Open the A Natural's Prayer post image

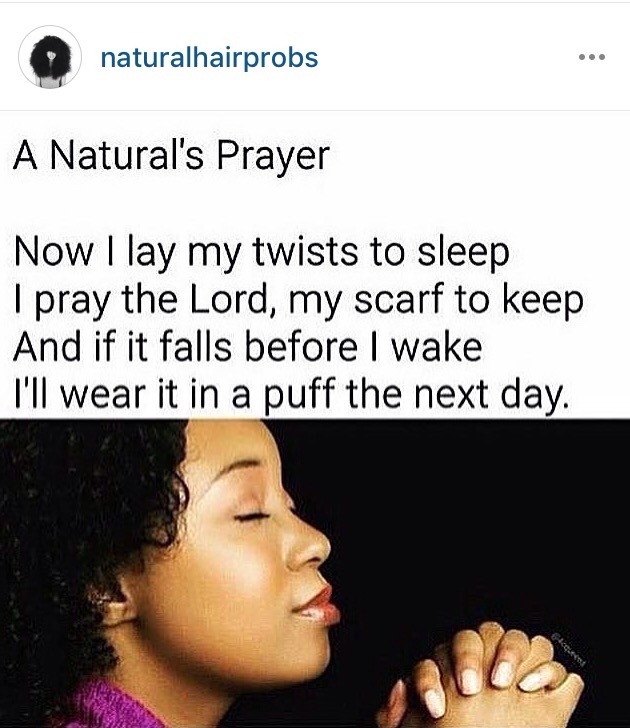[x=315, y=420]
